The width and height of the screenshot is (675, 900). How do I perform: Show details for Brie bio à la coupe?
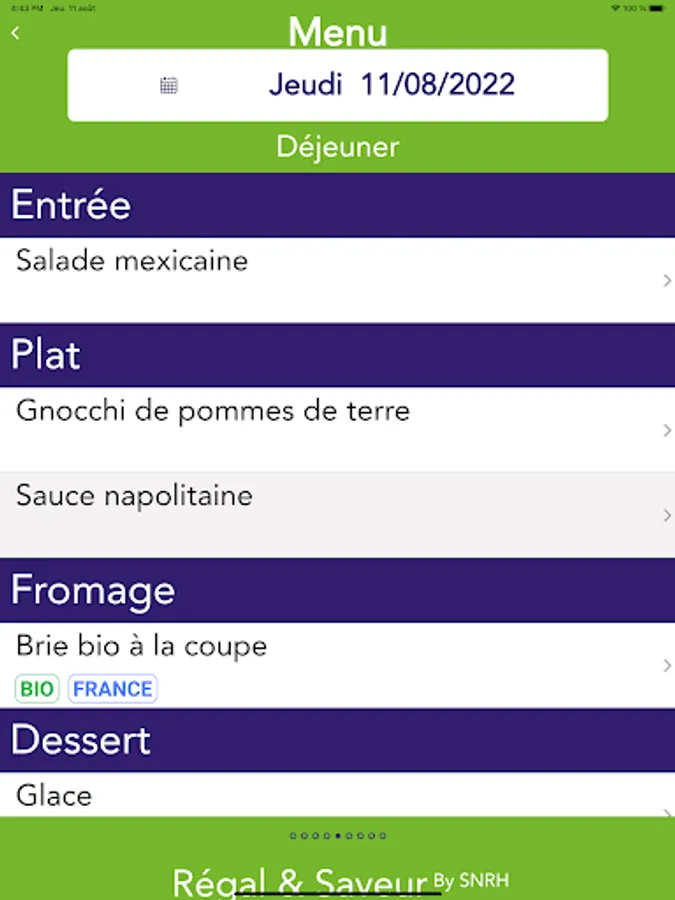click(337, 664)
